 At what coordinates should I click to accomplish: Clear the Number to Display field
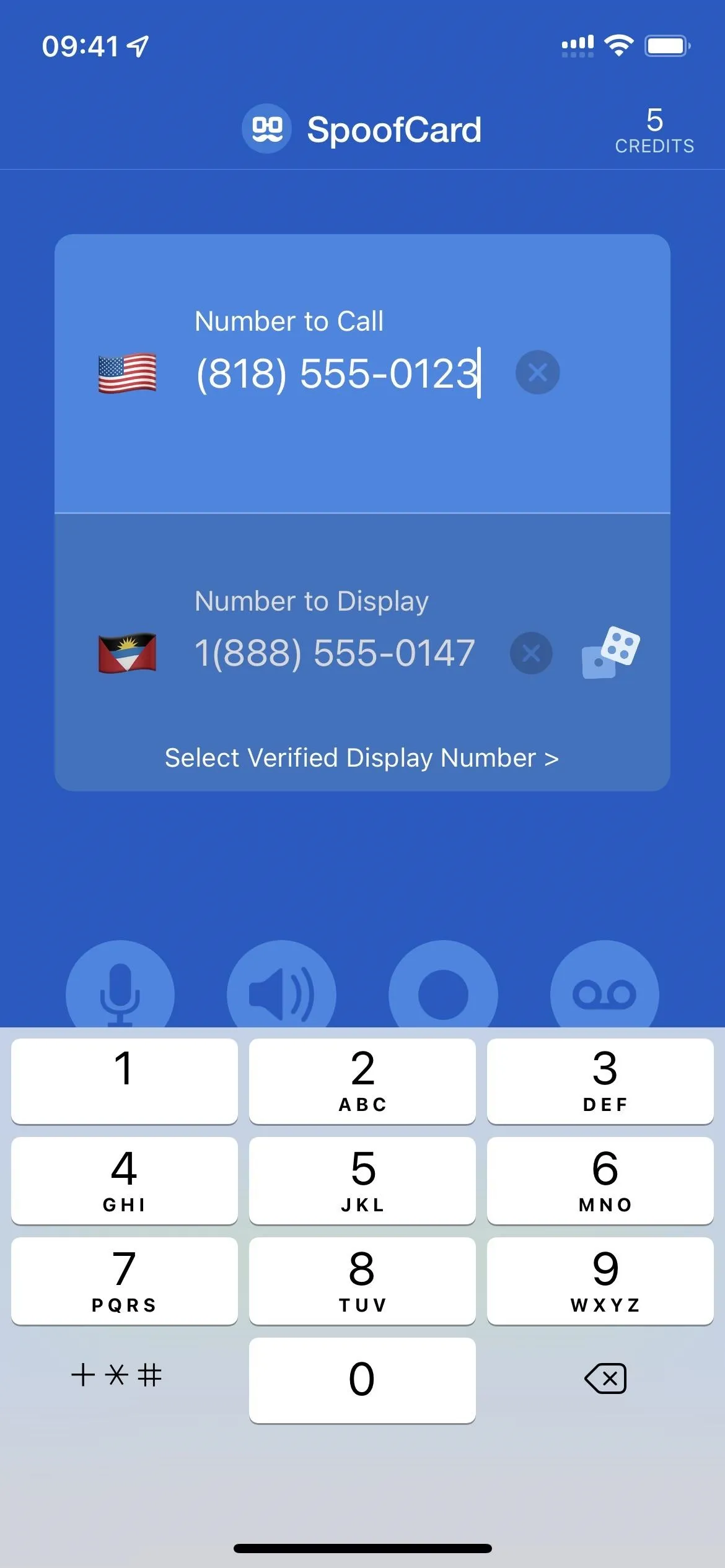tap(531, 653)
